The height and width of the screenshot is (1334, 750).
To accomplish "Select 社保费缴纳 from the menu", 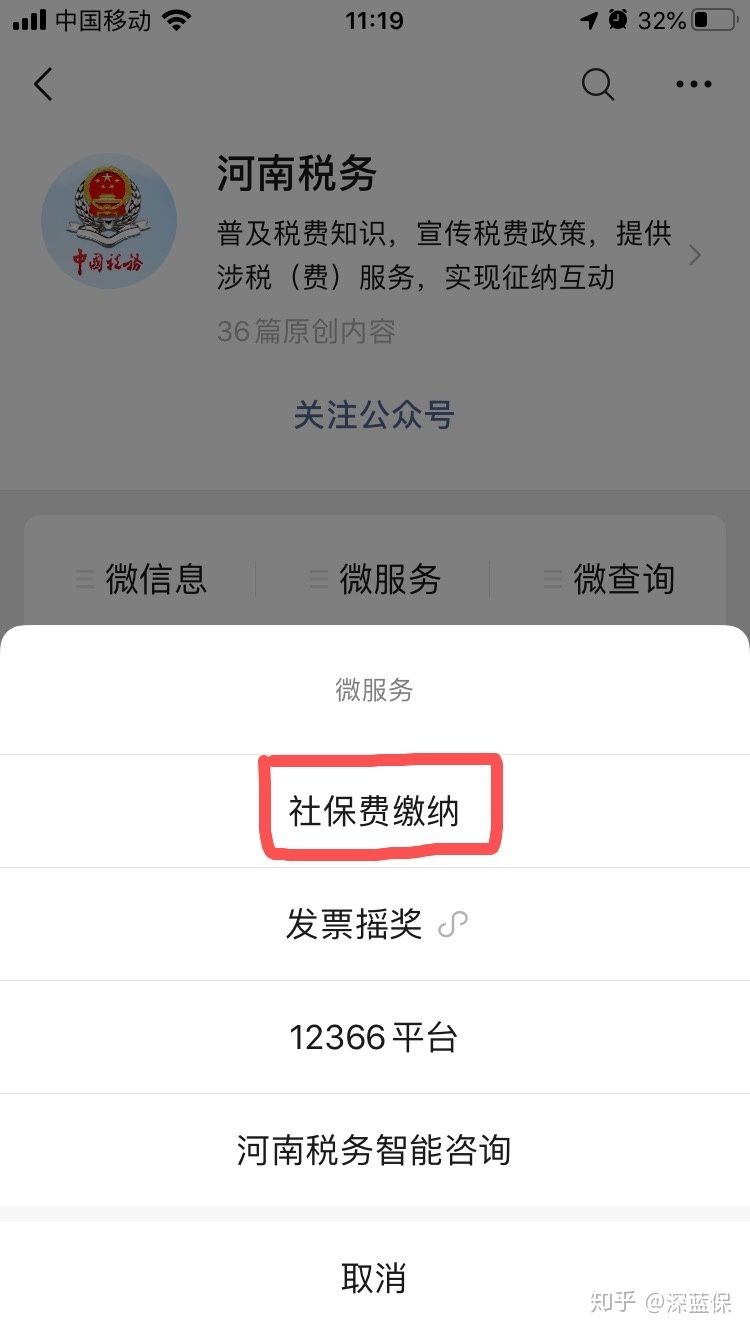I will click(x=374, y=811).
